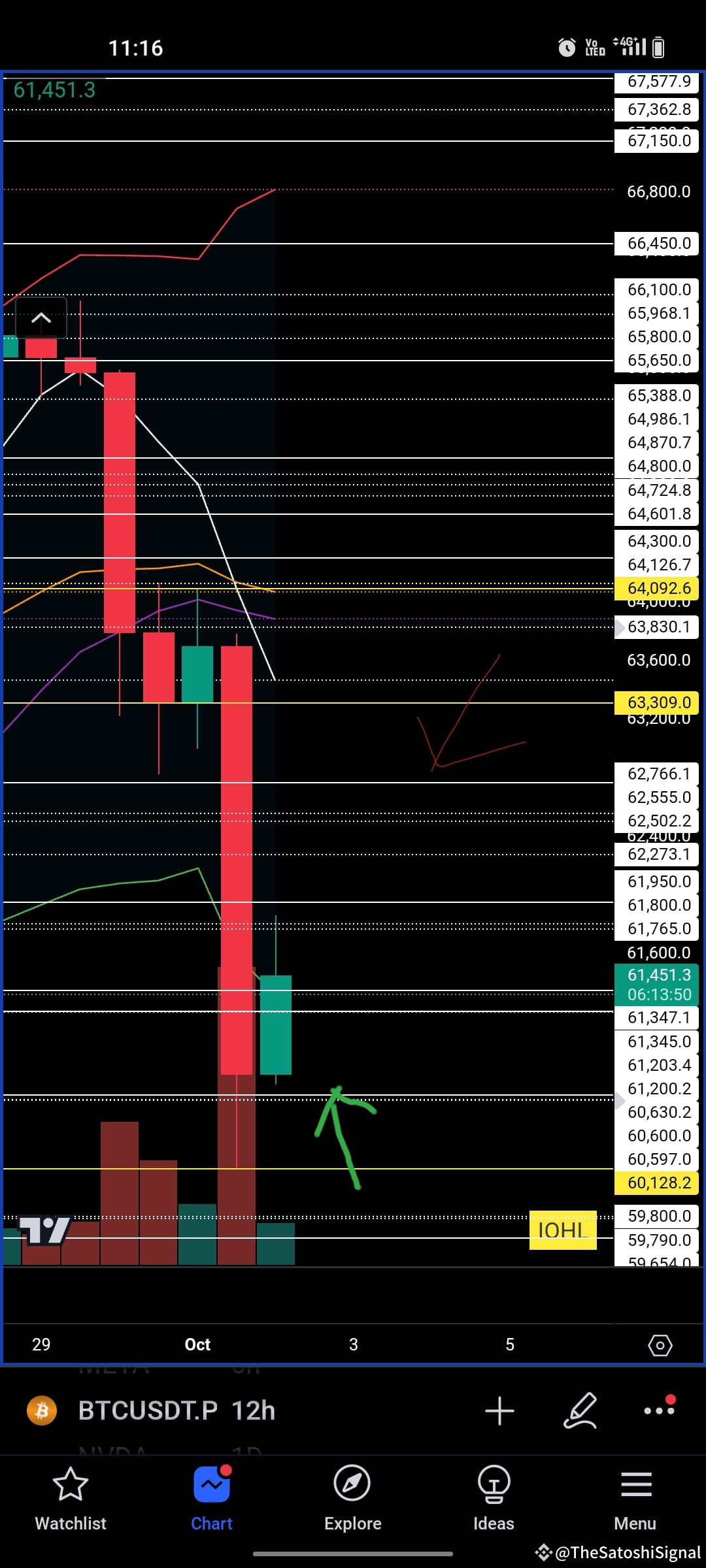Tap the 63,309.0 yellow price label
This screenshot has width=706, height=1568.
656,702
